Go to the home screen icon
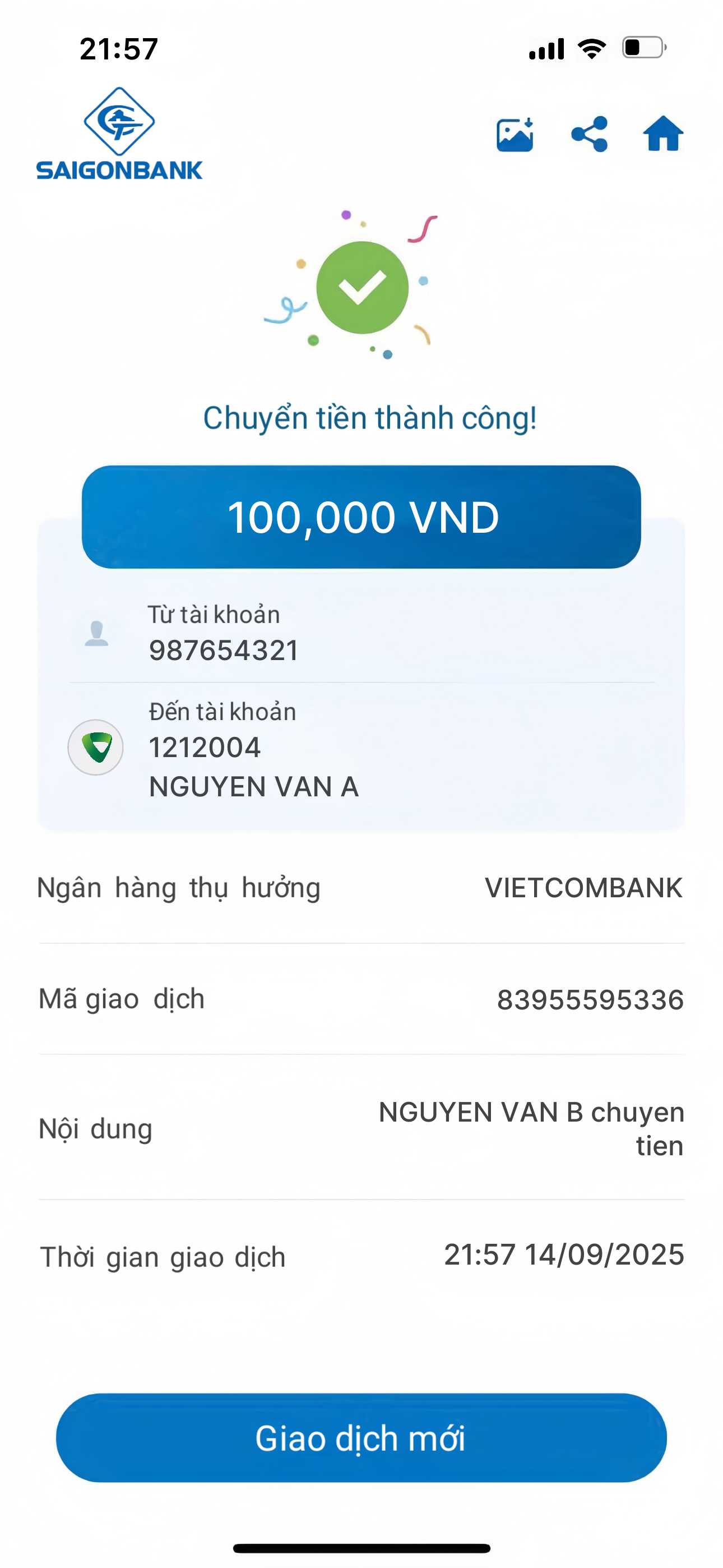The width and height of the screenshot is (723, 1568). (662, 134)
